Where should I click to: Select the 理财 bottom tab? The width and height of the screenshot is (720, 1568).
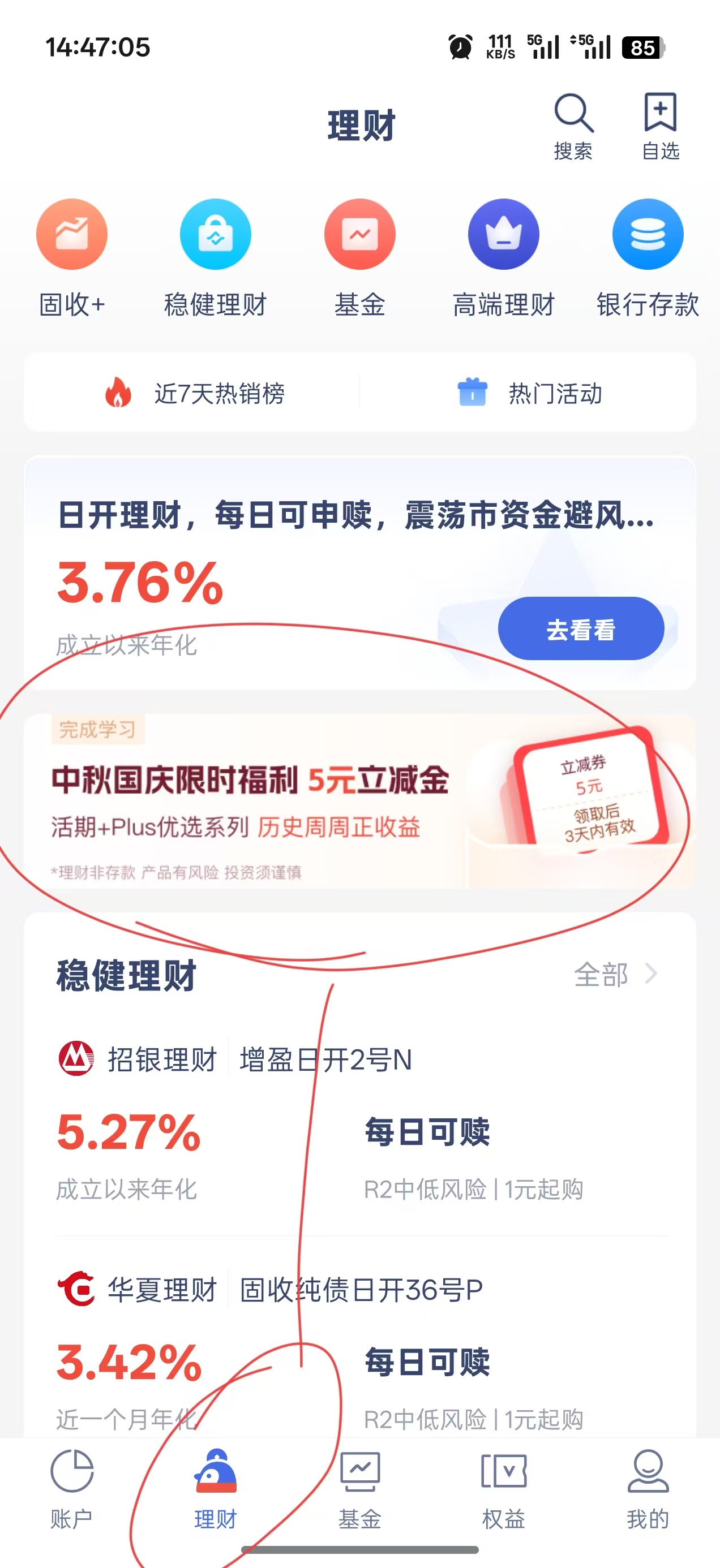click(x=215, y=1490)
